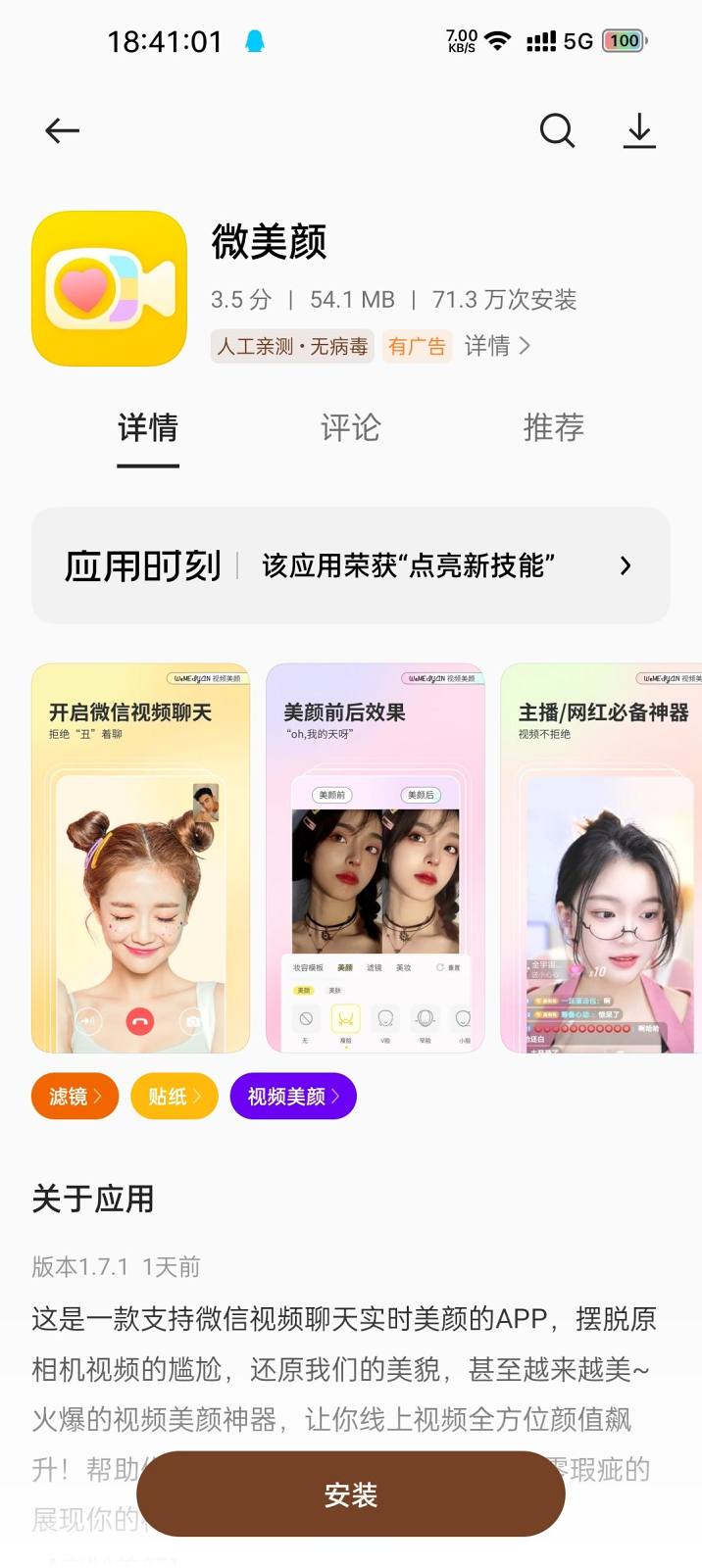The width and height of the screenshot is (702, 1568).
Task: Select the 详情 tab
Action: (x=148, y=427)
